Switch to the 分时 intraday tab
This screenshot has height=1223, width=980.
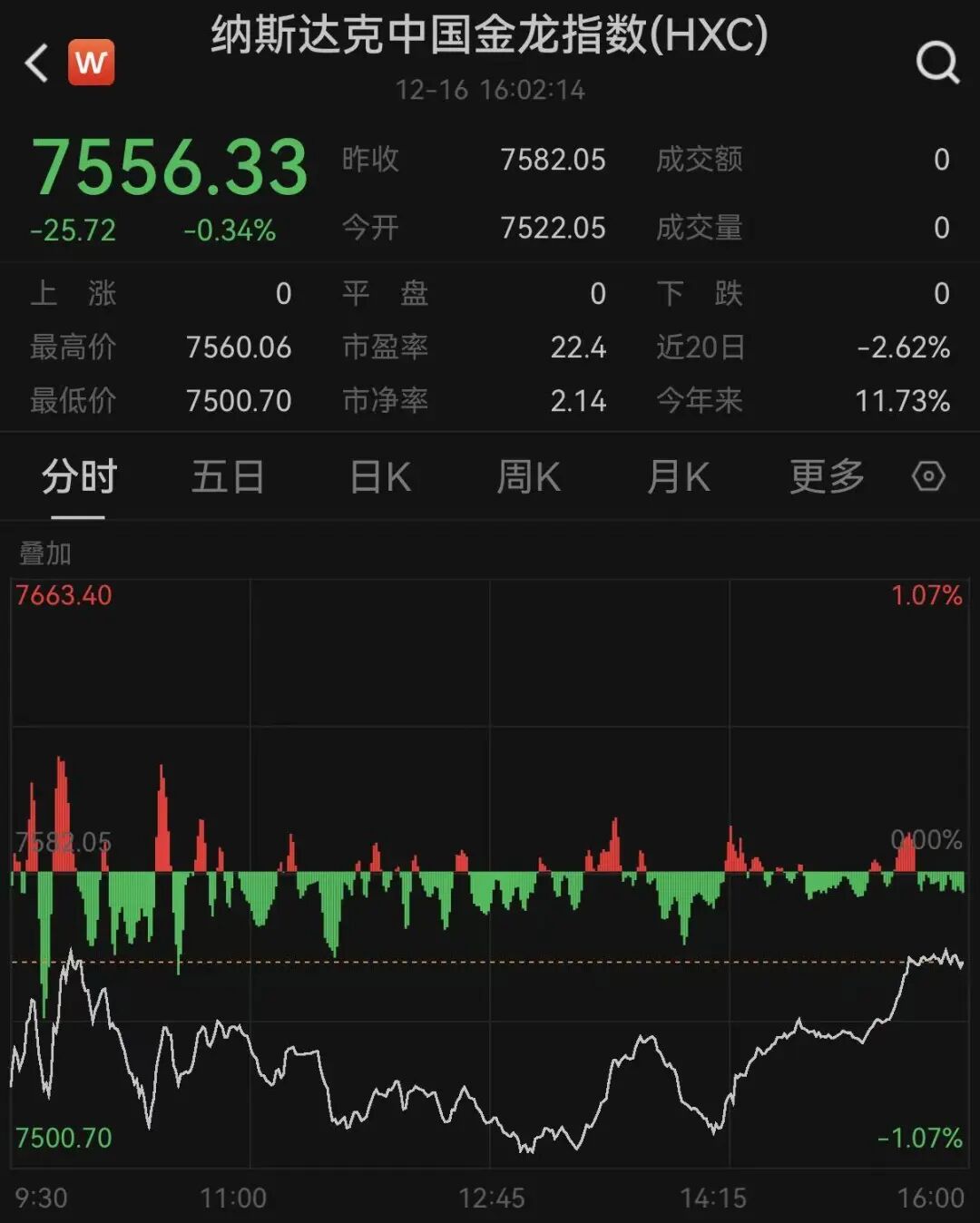[x=78, y=475]
